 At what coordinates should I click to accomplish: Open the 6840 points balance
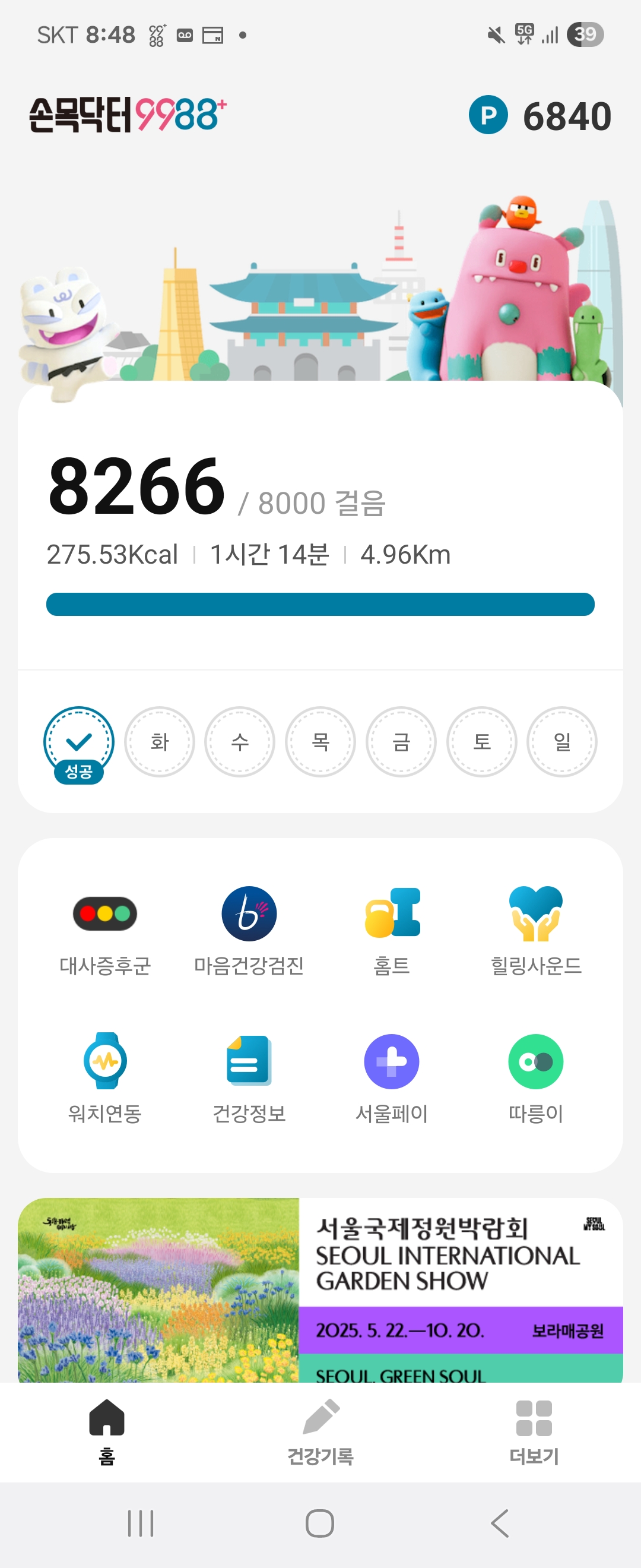click(540, 116)
